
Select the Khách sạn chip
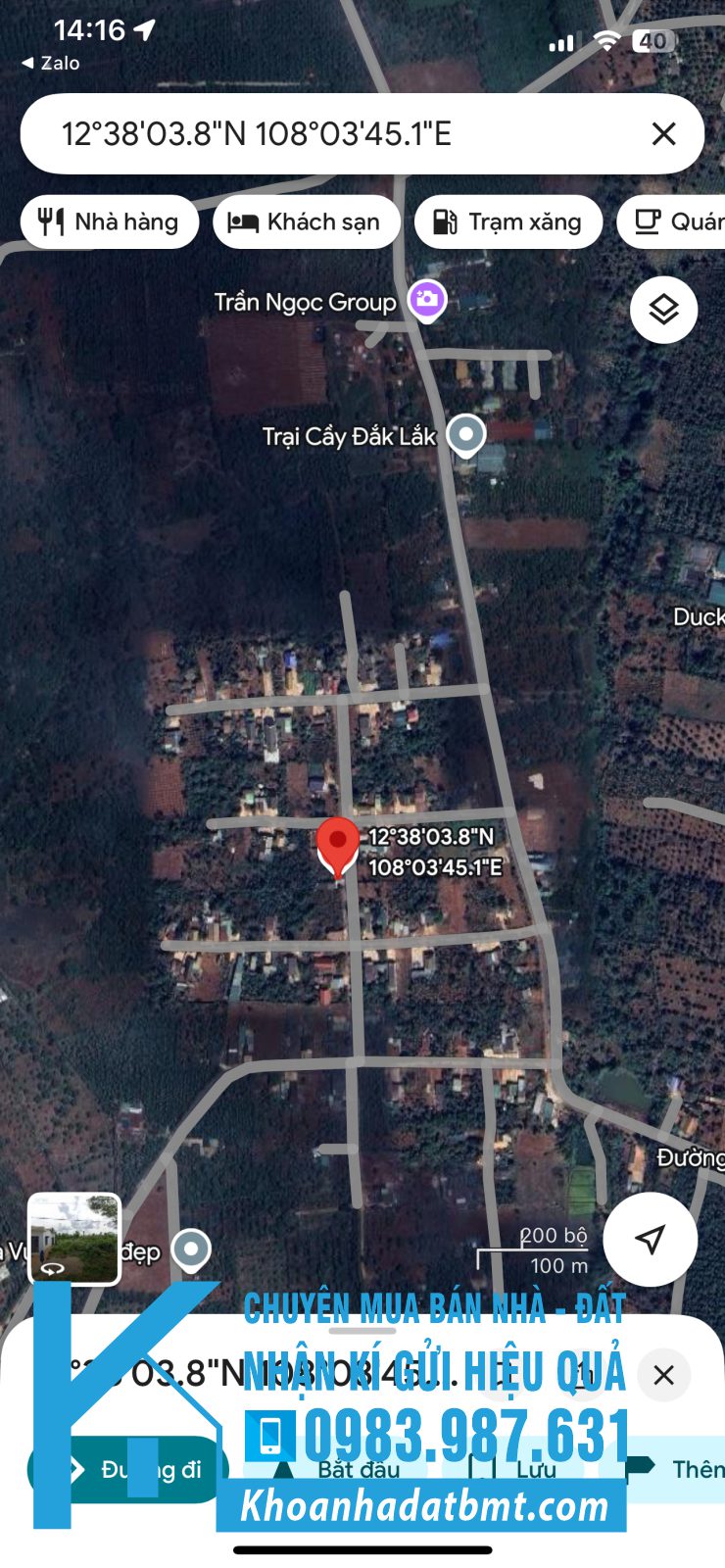(307, 222)
